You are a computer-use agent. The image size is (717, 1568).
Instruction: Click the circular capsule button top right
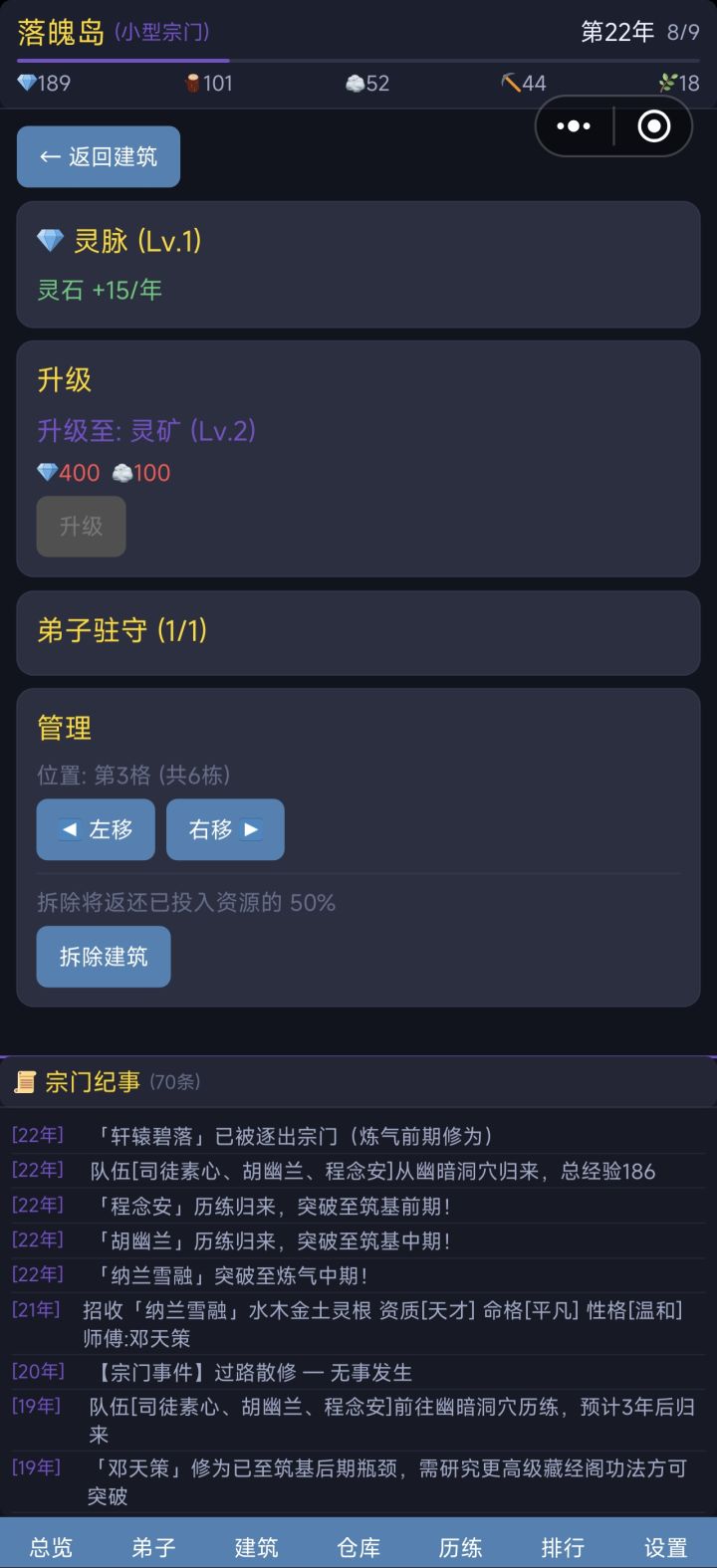pos(652,125)
